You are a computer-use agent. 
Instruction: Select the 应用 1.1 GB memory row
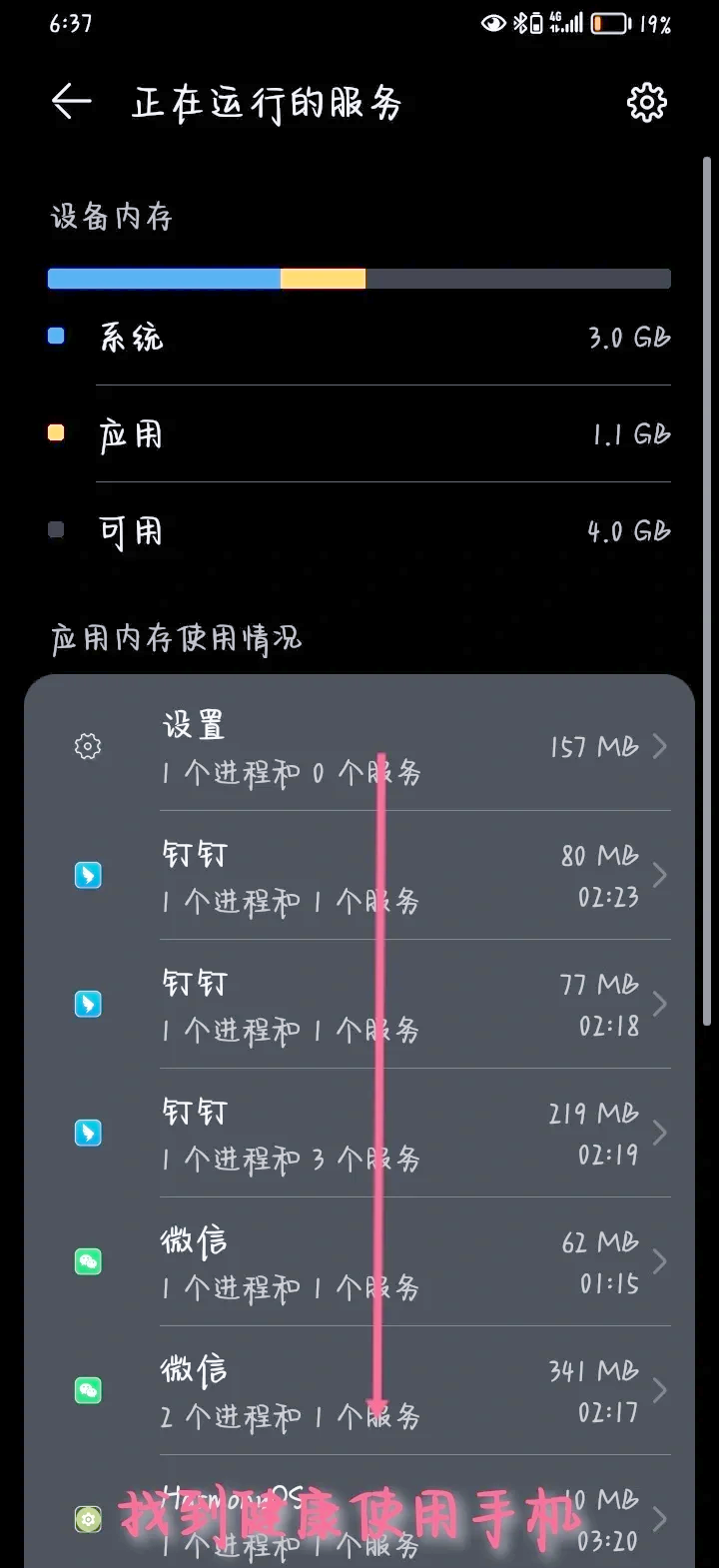(359, 434)
